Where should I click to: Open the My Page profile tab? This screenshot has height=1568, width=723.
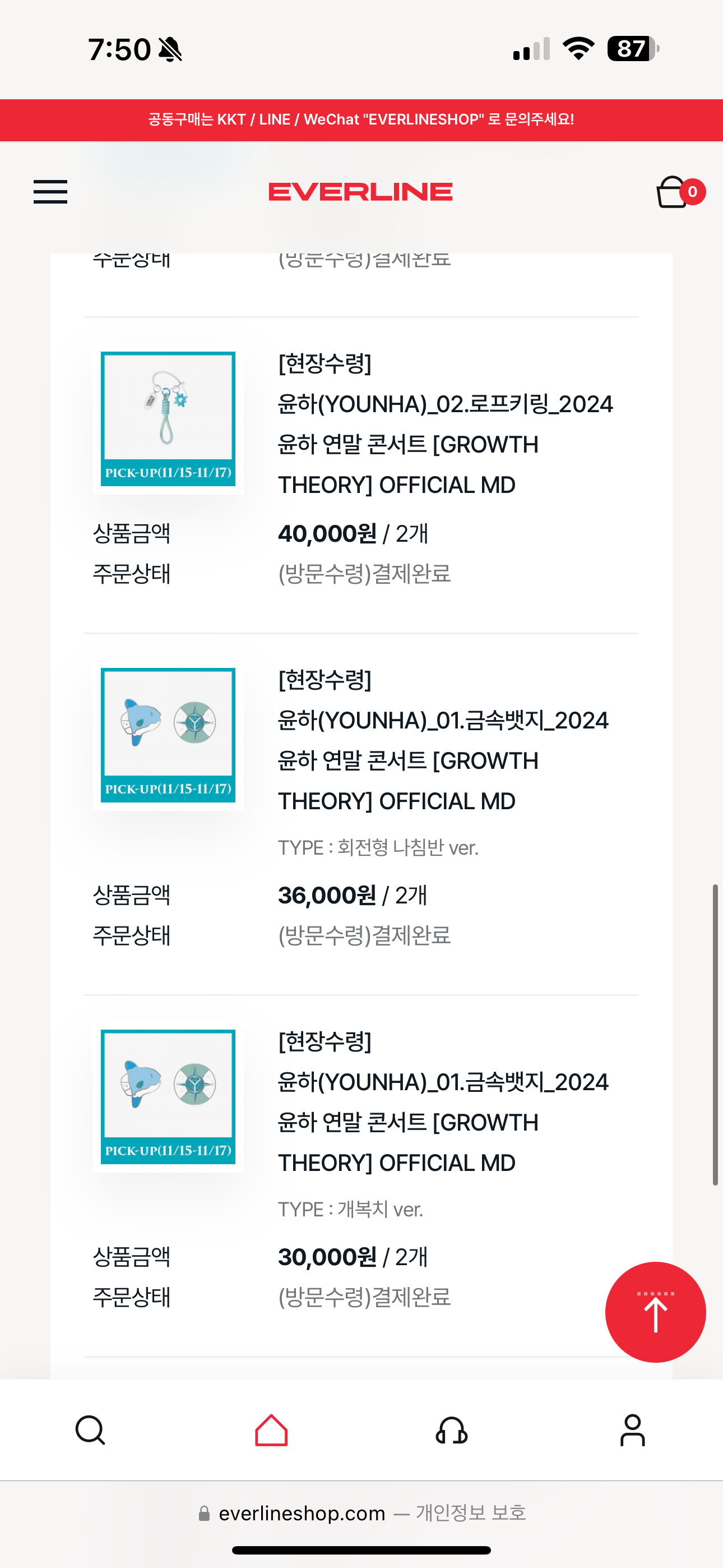(x=632, y=1430)
